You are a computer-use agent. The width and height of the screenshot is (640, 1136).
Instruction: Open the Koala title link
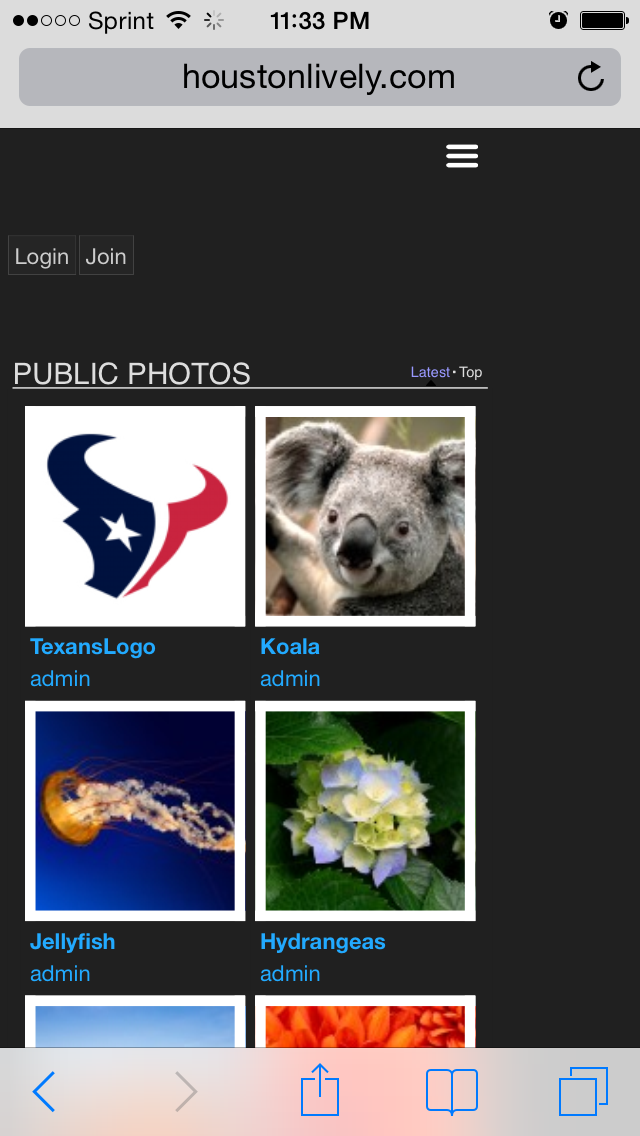pyautogui.click(x=290, y=647)
